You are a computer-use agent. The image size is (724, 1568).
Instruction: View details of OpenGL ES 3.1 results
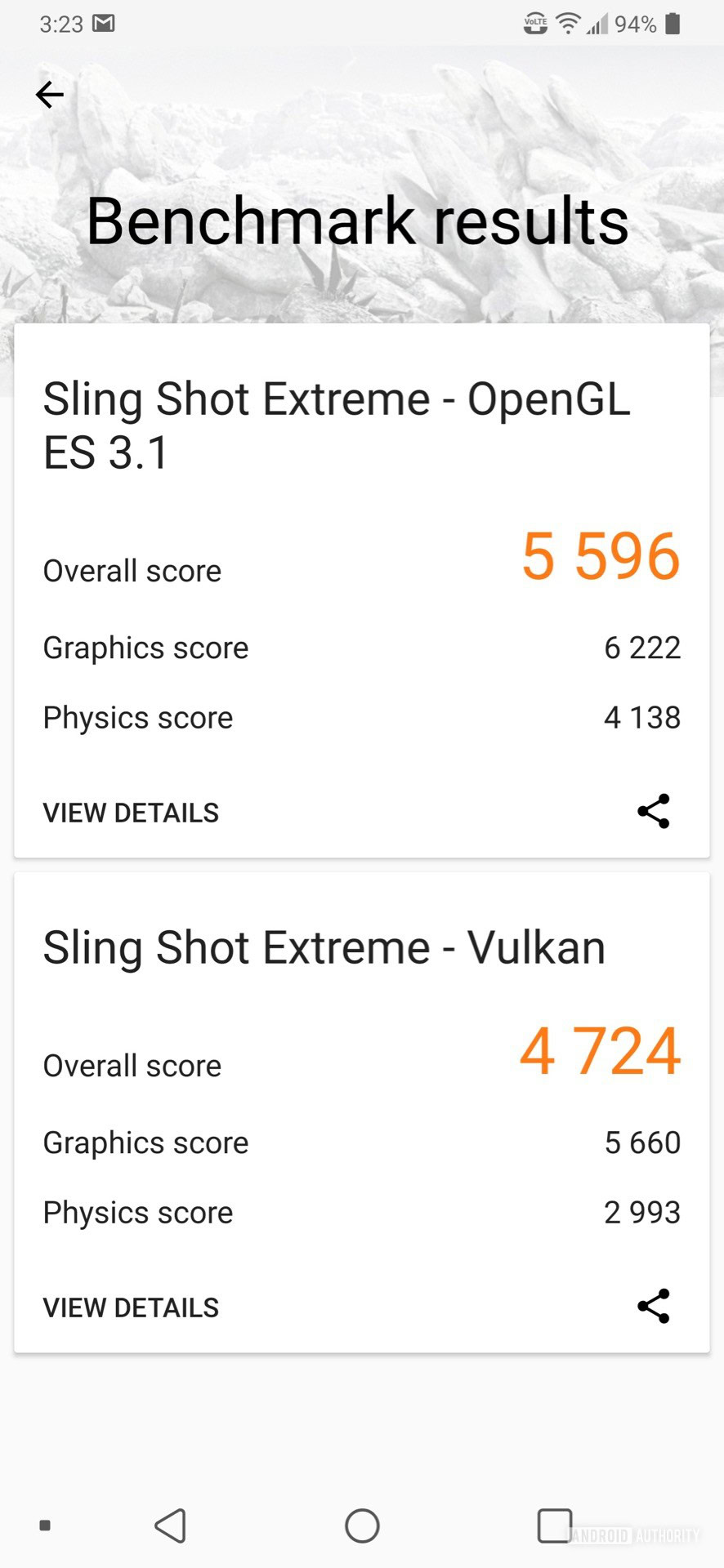pyautogui.click(x=131, y=813)
